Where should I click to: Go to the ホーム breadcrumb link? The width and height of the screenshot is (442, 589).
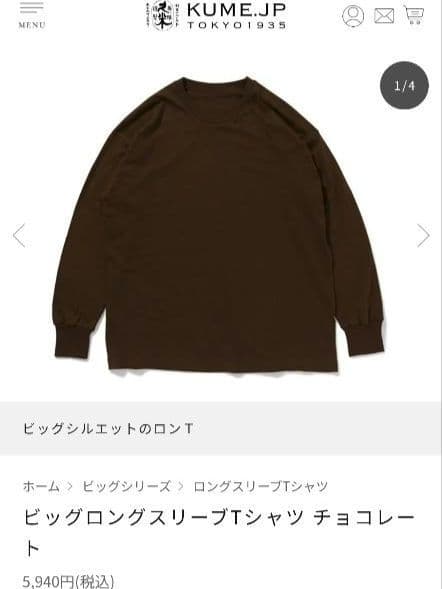[x=41, y=486]
